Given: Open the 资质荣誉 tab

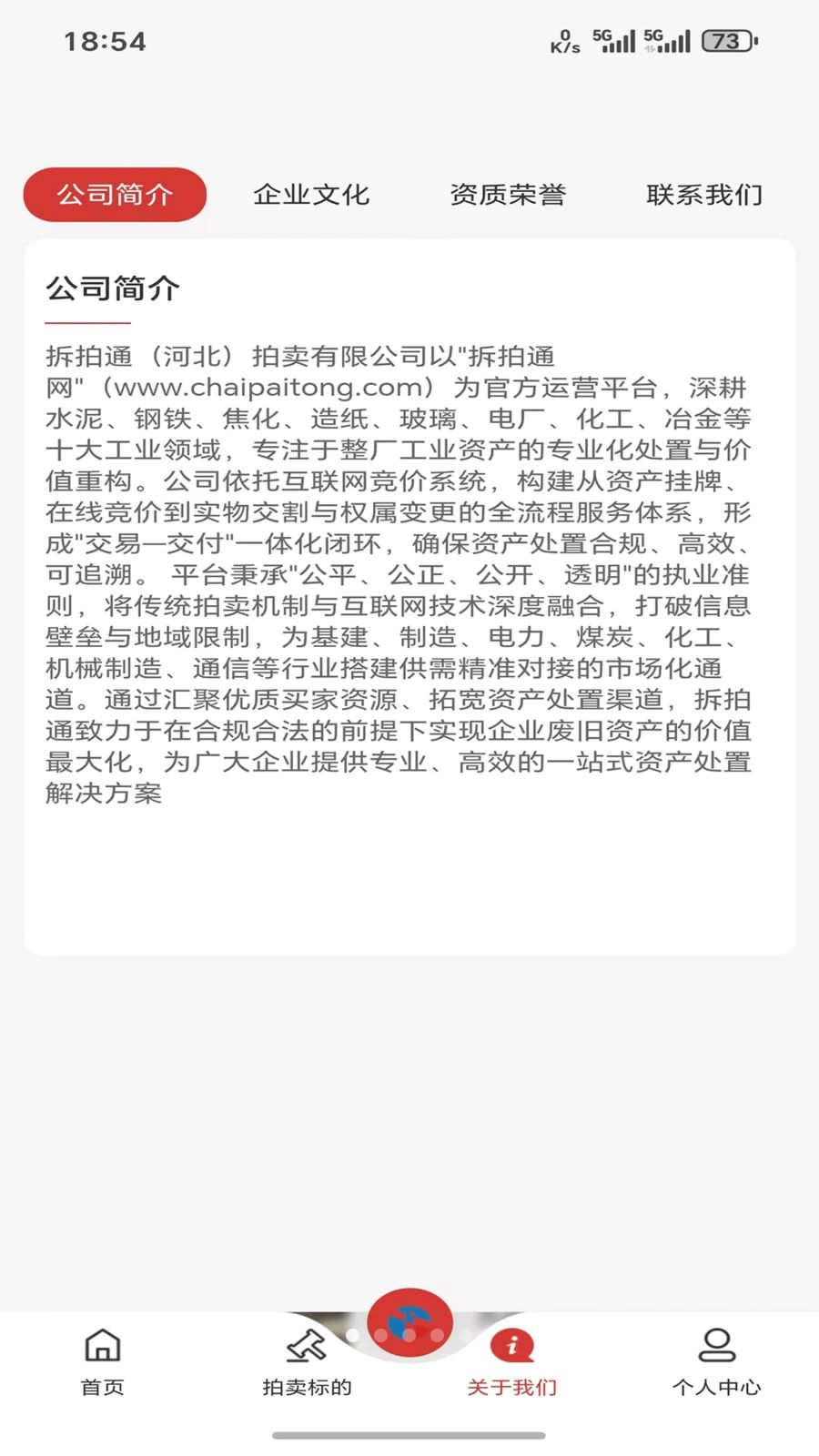Looking at the screenshot, I should click(x=508, y=195).
